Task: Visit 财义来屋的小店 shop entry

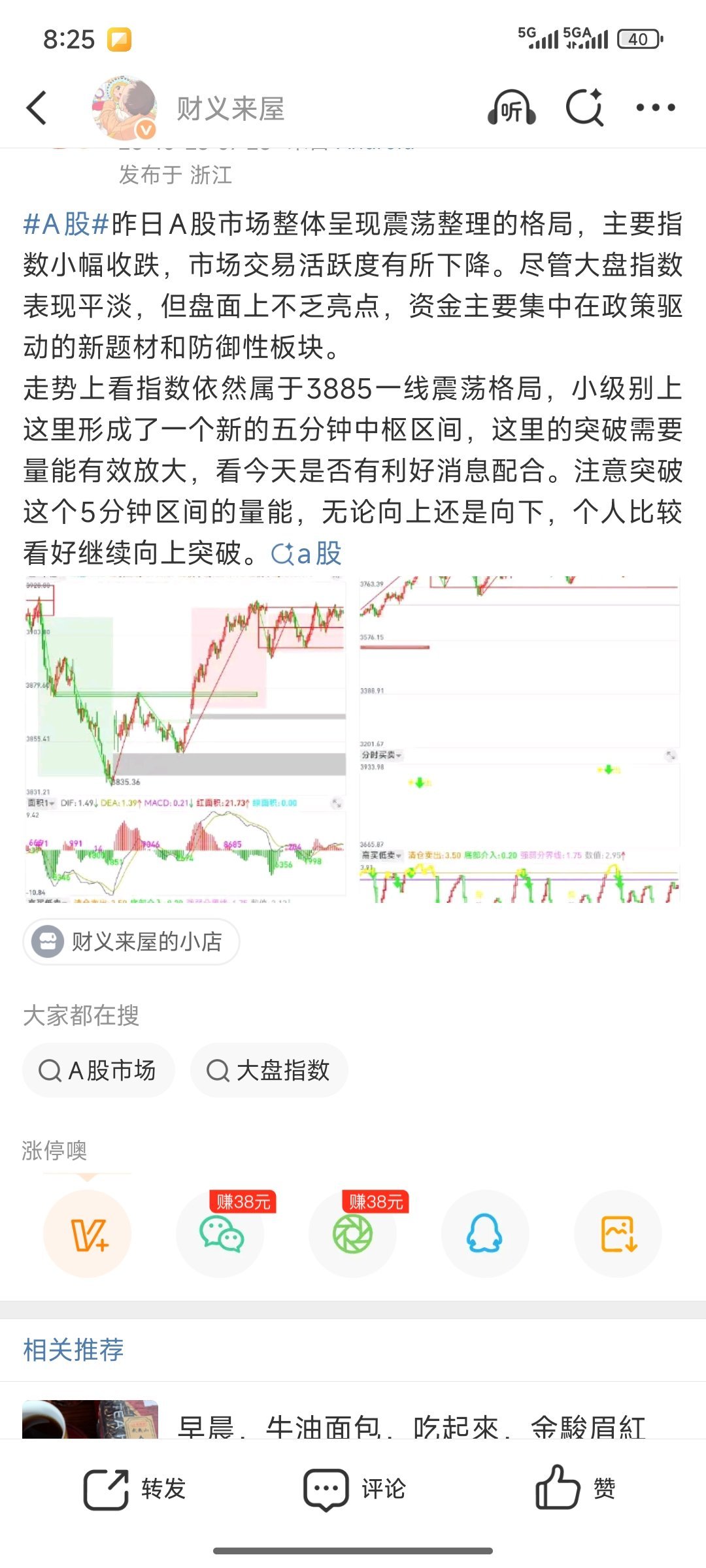Action: tap(130, 941)
